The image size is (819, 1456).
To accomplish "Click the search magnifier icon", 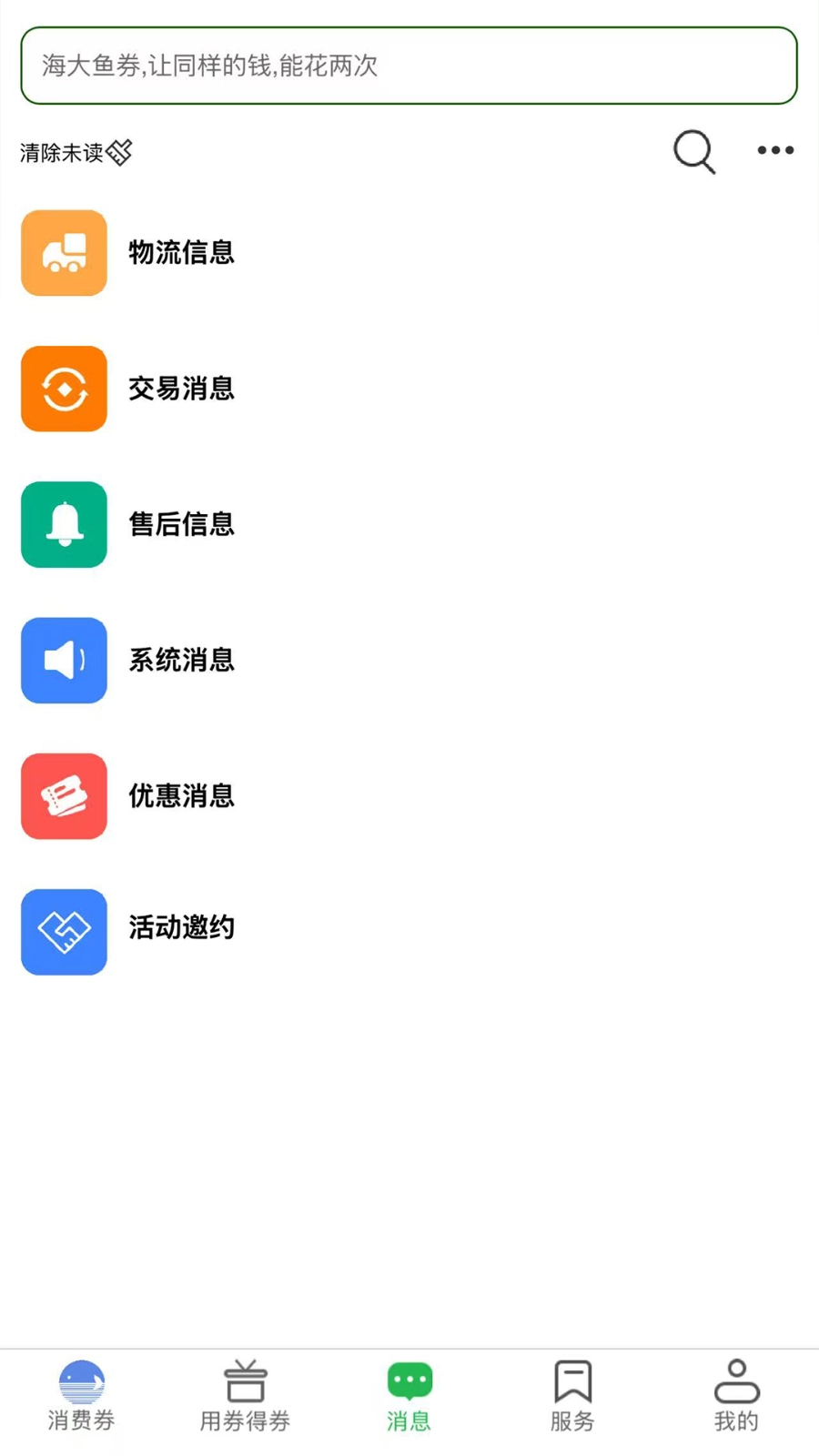I will (694, 152).
